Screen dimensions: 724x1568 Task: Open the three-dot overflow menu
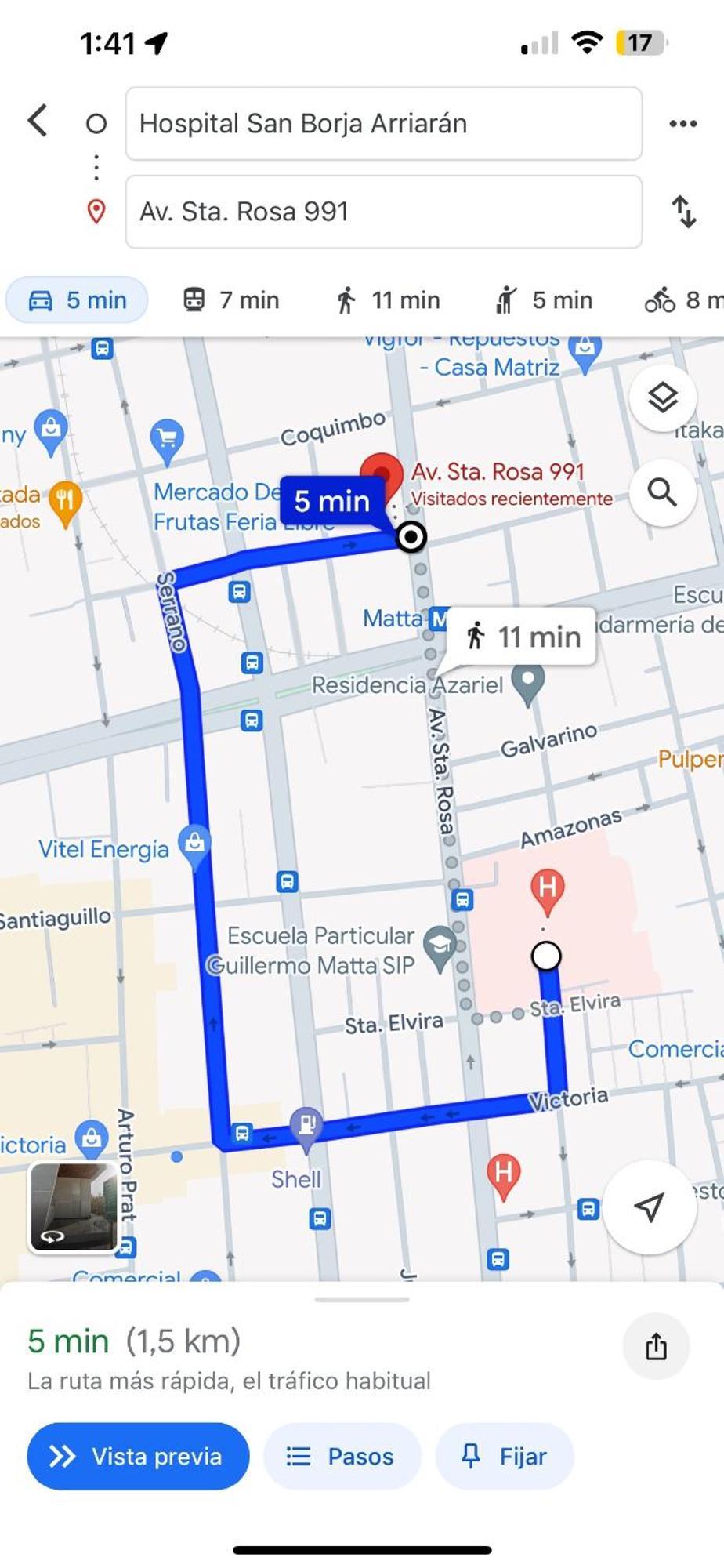tap(682, 124)
